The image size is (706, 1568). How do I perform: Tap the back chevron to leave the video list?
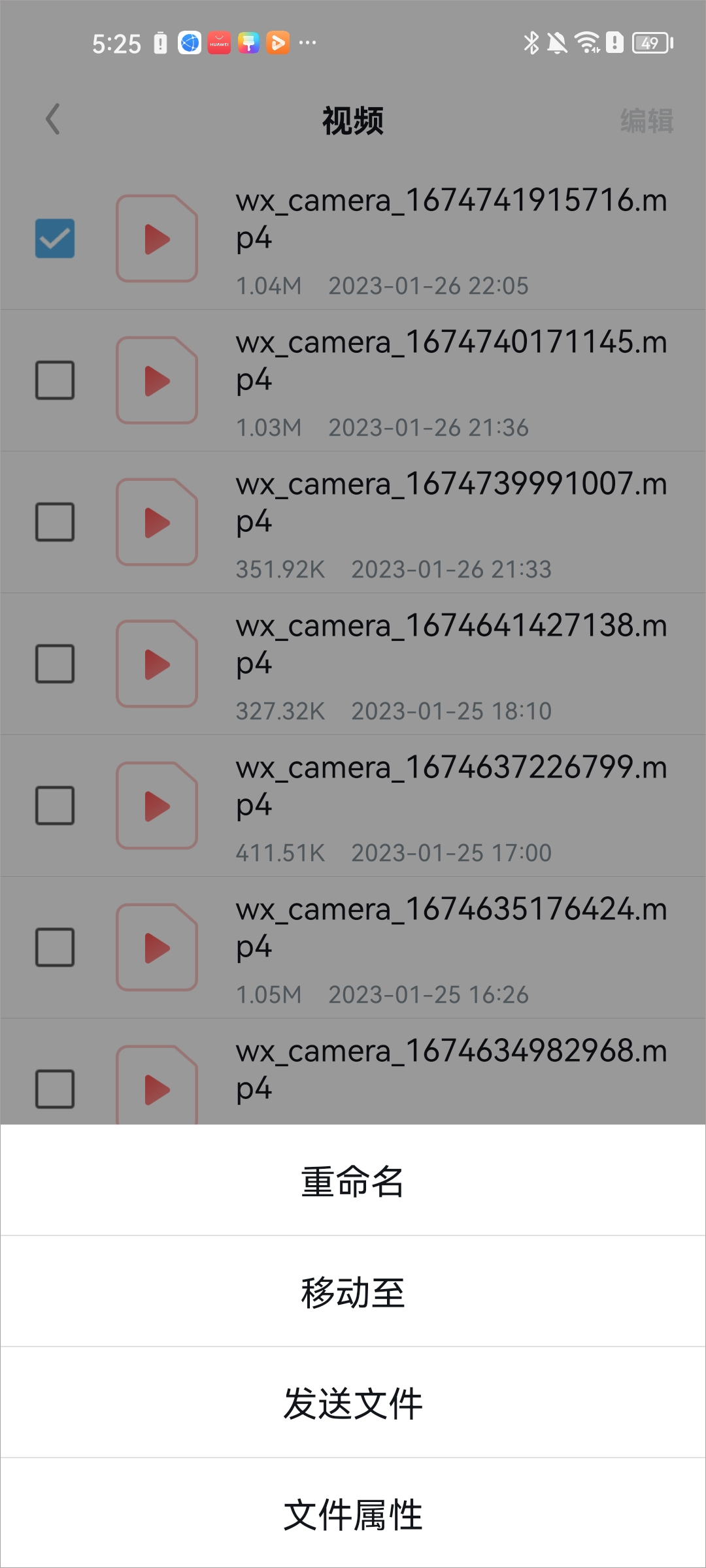tap(54, 120)
